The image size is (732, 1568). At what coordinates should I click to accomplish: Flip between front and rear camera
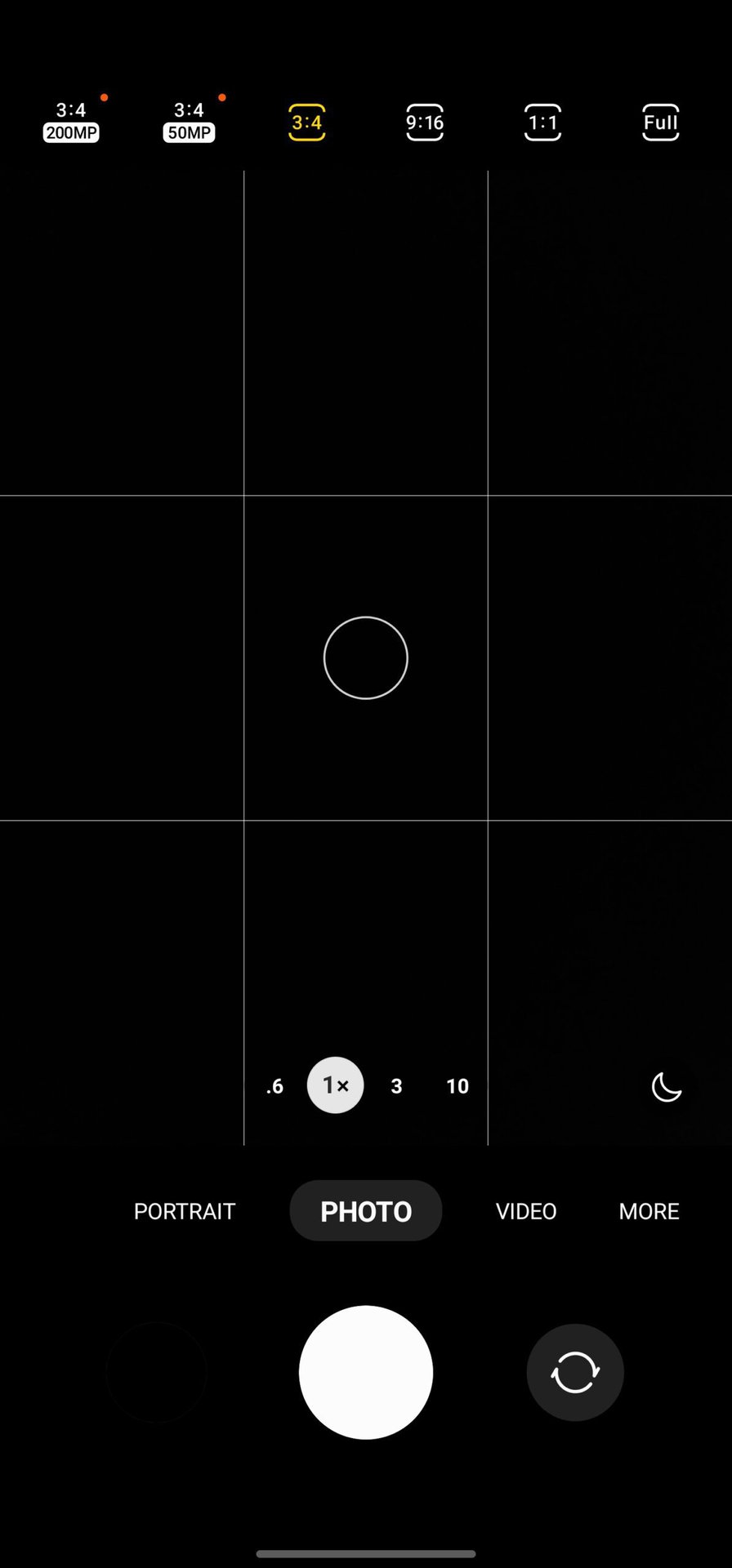pyautogui.click(x=575, y=1373)
